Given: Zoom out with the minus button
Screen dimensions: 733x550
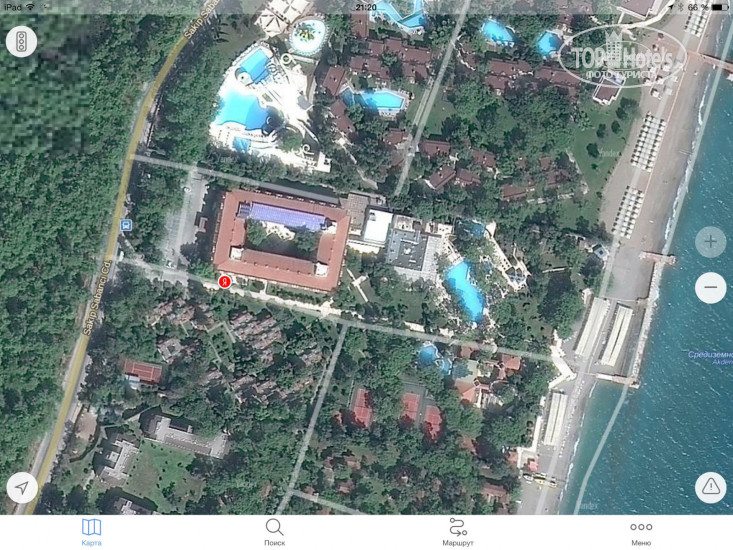Looking at the screenshot, I should pos(710,288).
